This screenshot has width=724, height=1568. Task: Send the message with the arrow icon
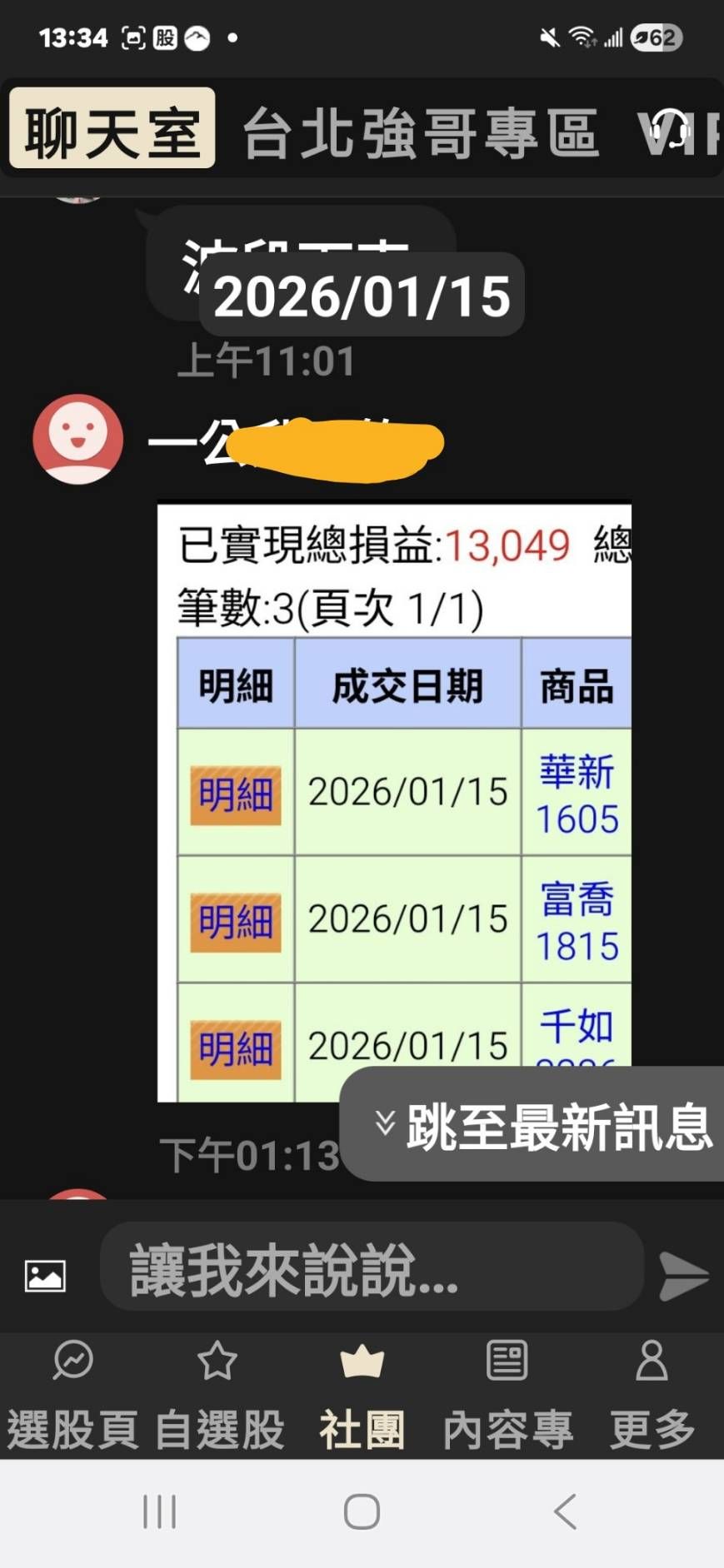[683, 1275]
